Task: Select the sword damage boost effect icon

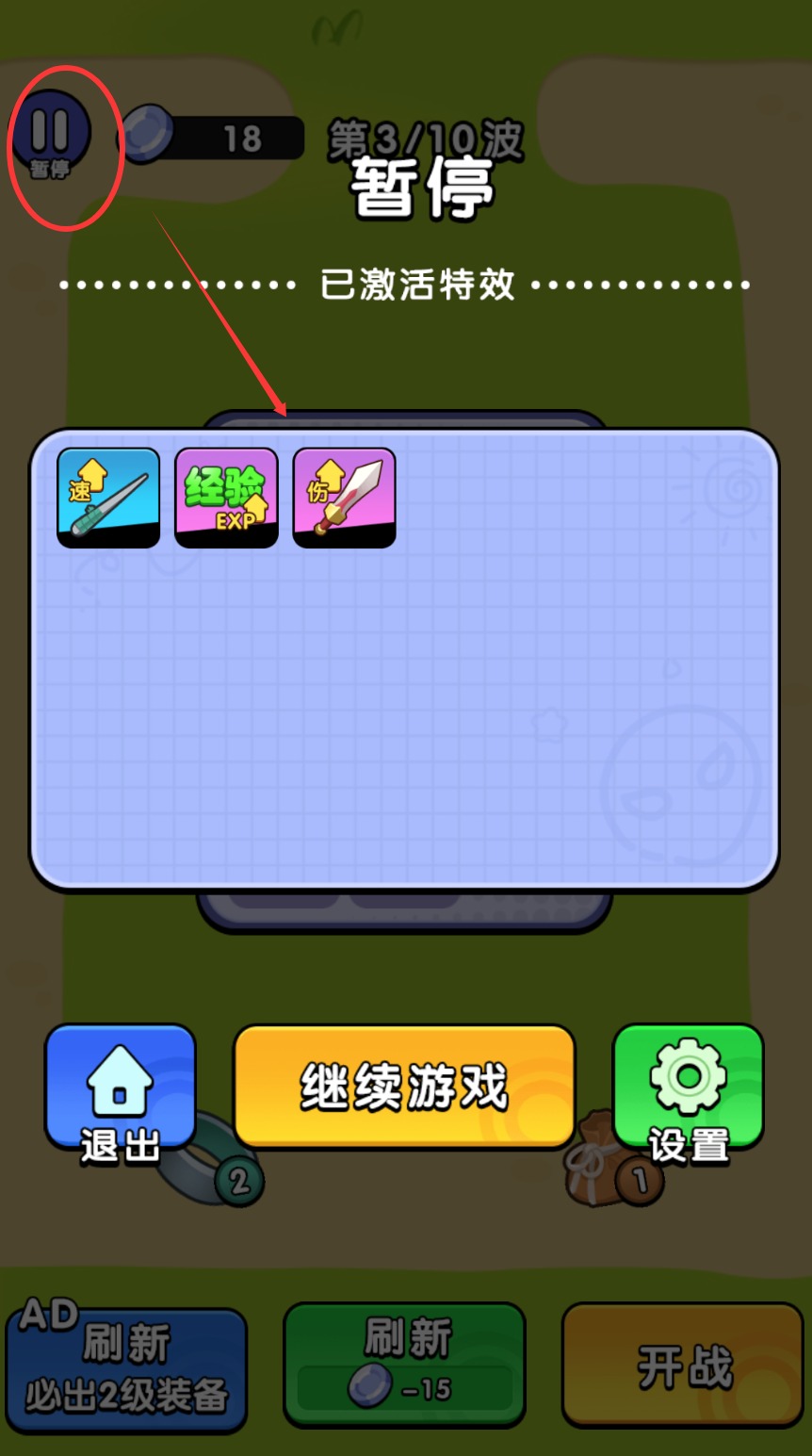Action: click(x=344, y=497)
